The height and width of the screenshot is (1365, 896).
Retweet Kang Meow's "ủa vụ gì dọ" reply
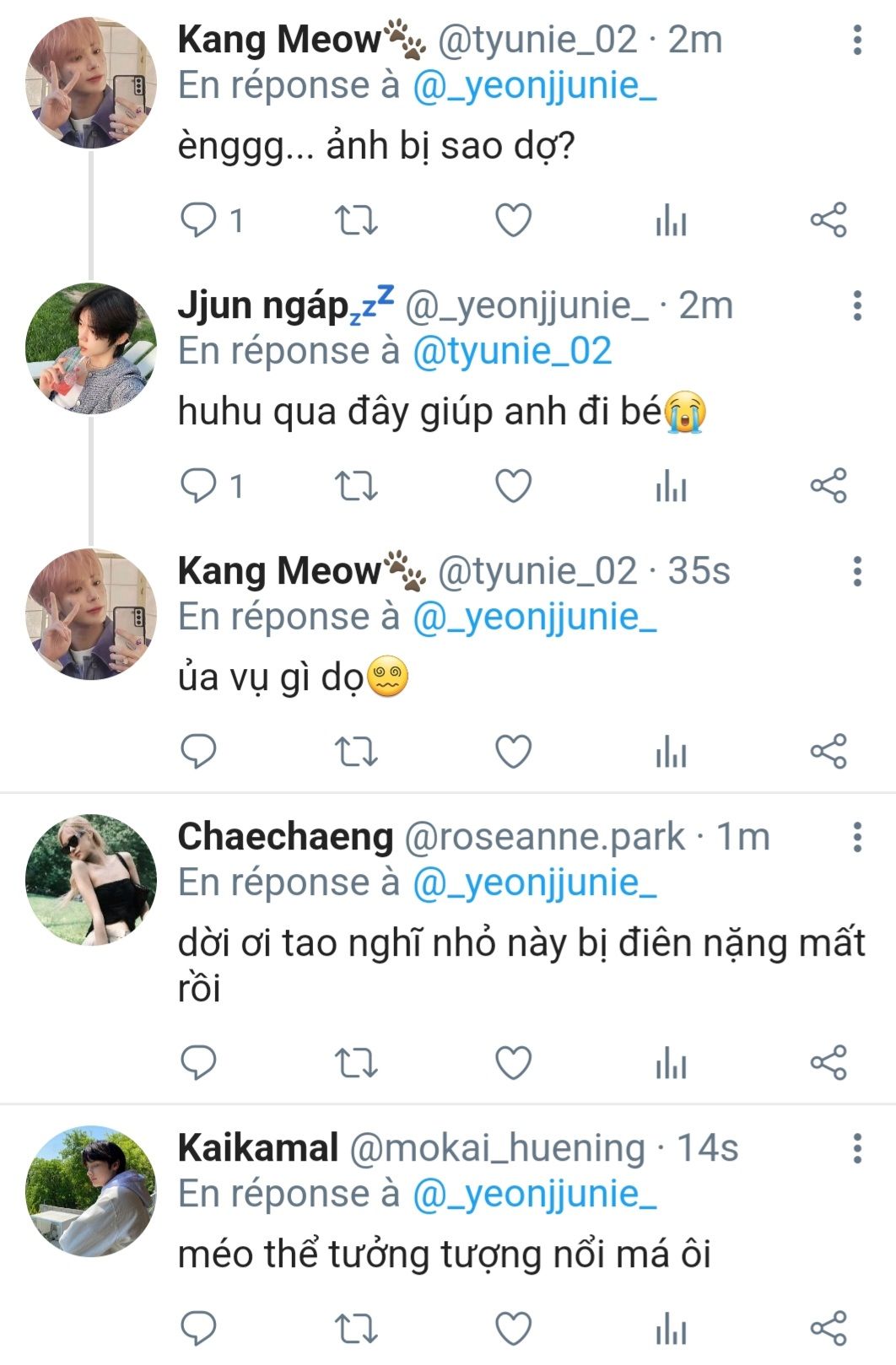pos(356,752)
